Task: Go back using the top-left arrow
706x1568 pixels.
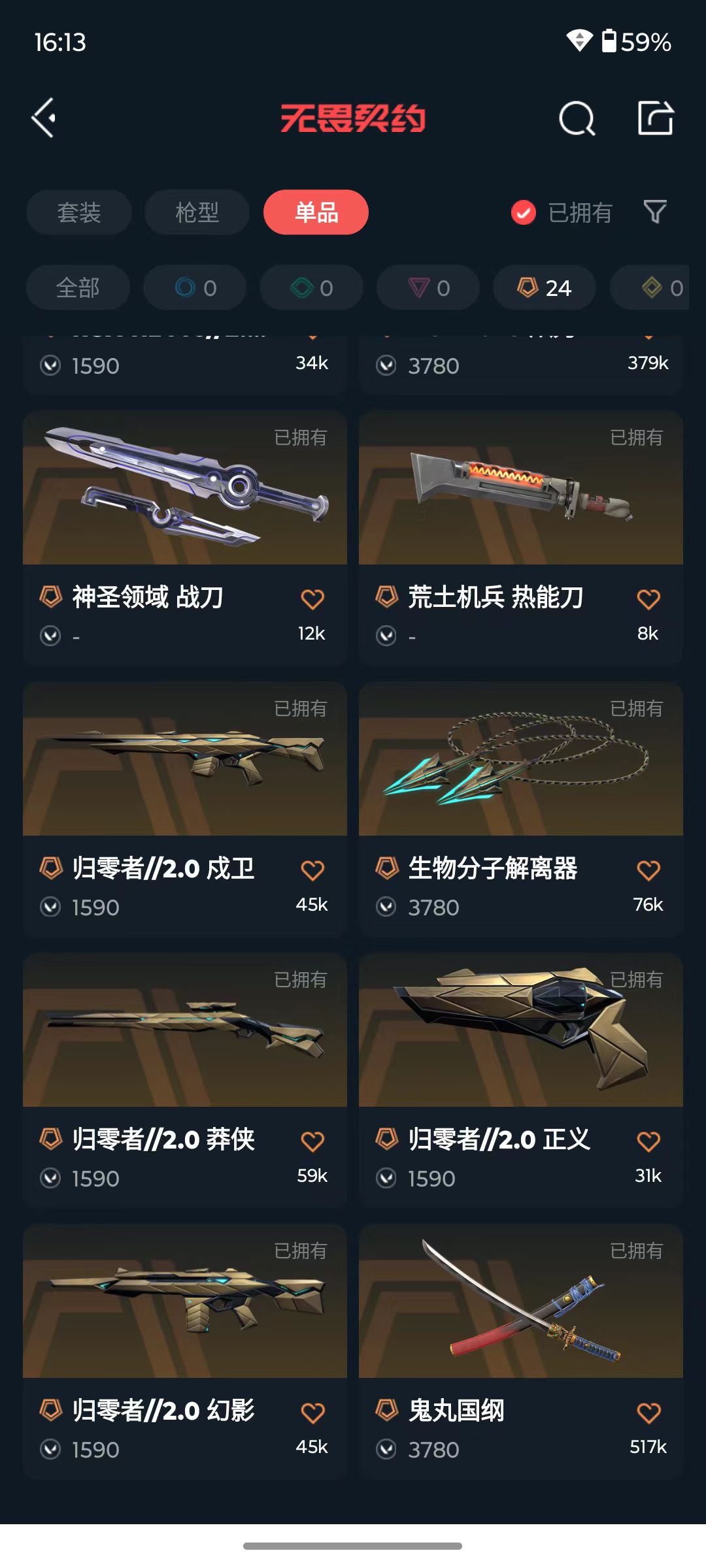Action: coord(44,118)
